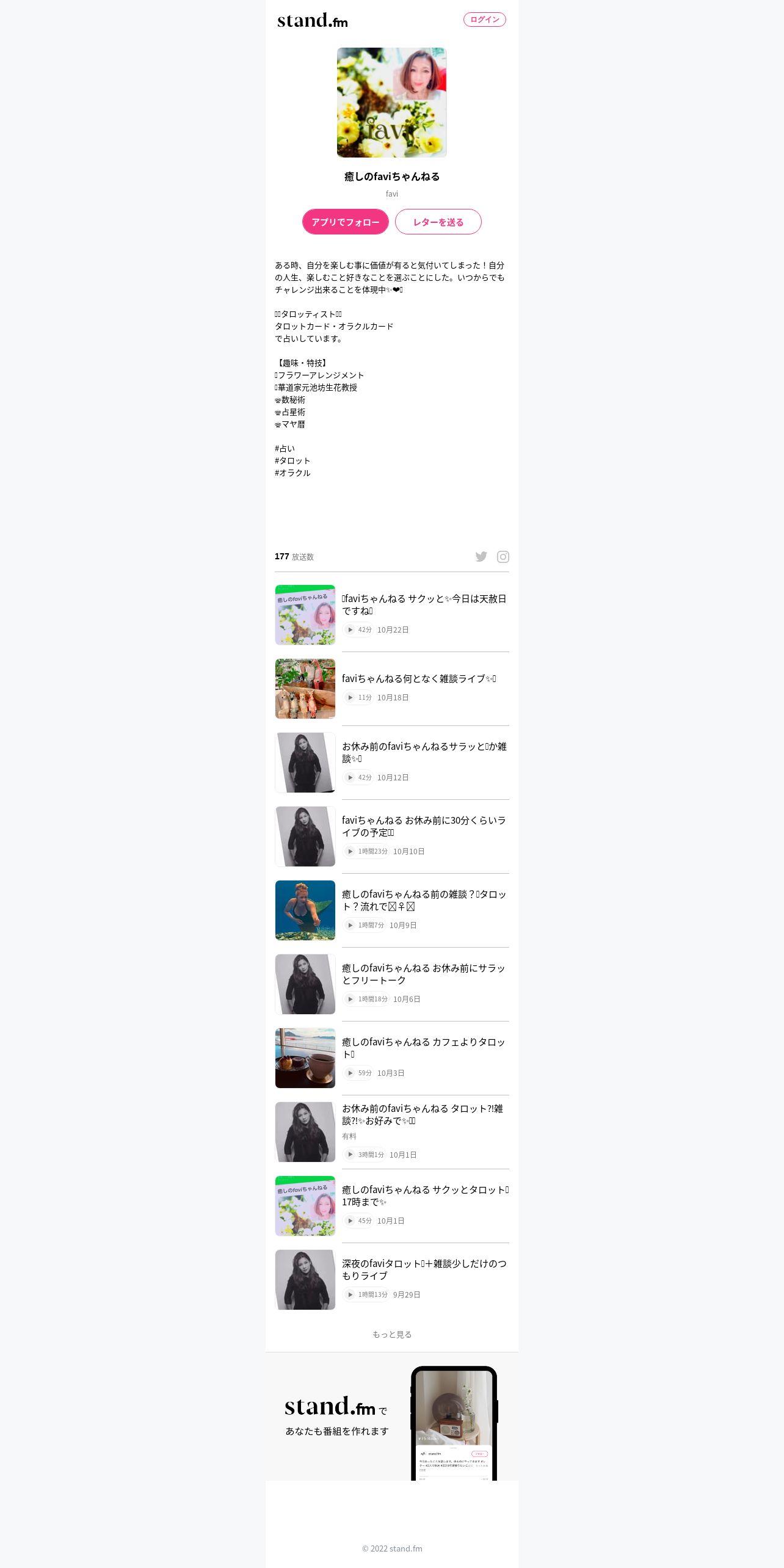Image resolution: width=784 pixels, height=1568 pixels.
Task: Tap もっと見る to load more episodes
Action: (x=392, y=1334)
